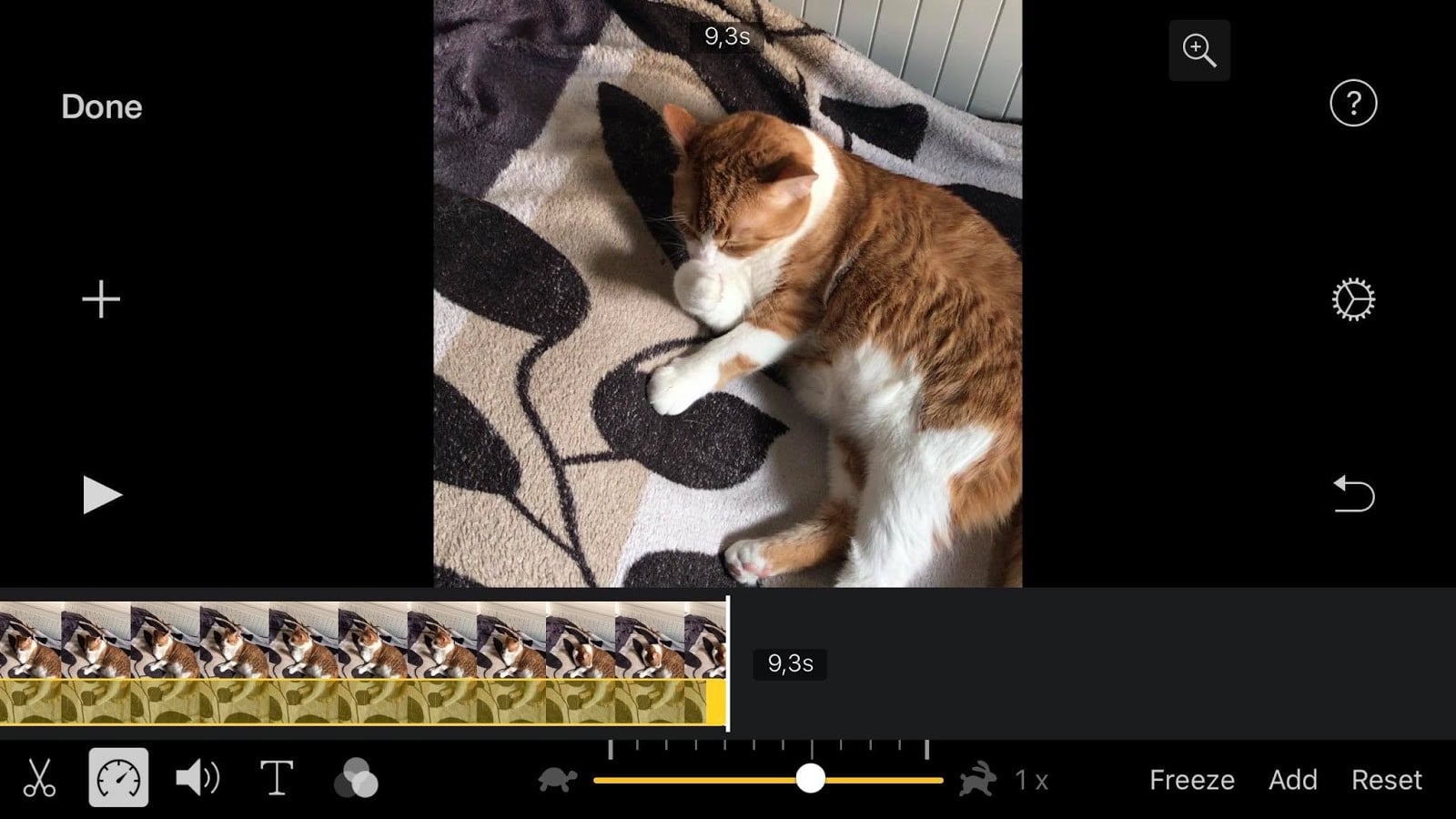Open project settings gear
The height and width of the screenshot is (819, 1456).
[1352, 299]
